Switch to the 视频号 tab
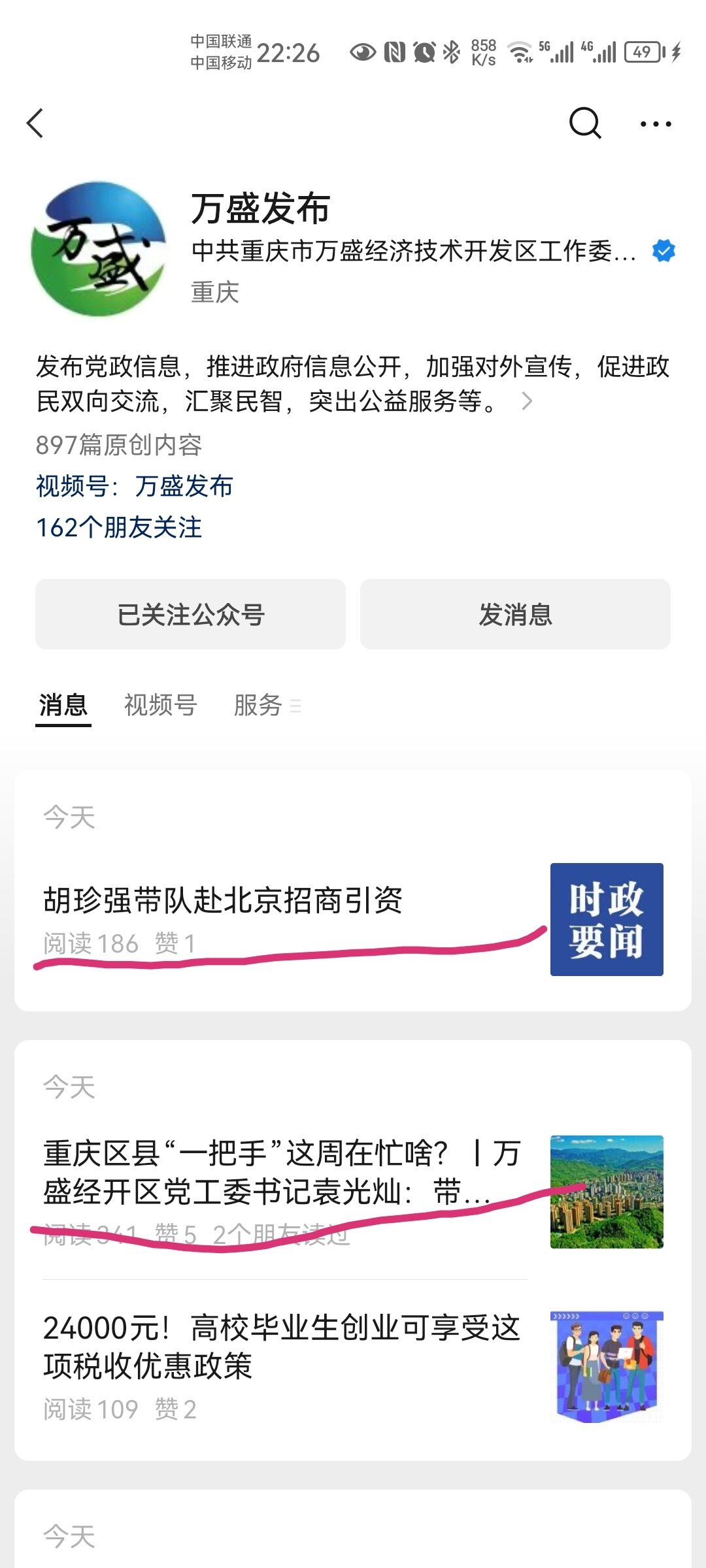The height and width of the screenshot is (1568, 706). [x=160, y=705]
